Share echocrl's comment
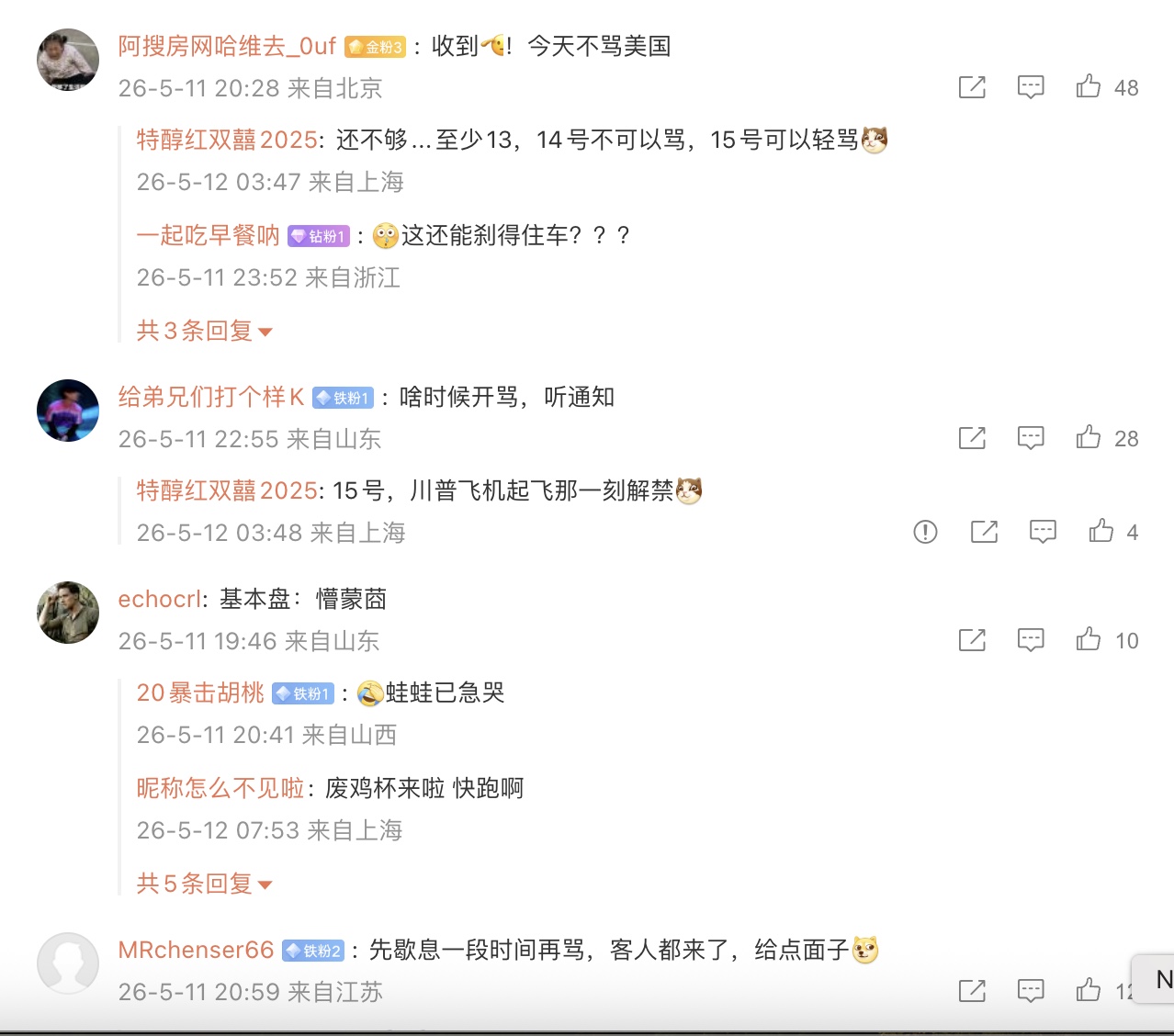This screenshot has height=1036, width=1174. point(972,640)
